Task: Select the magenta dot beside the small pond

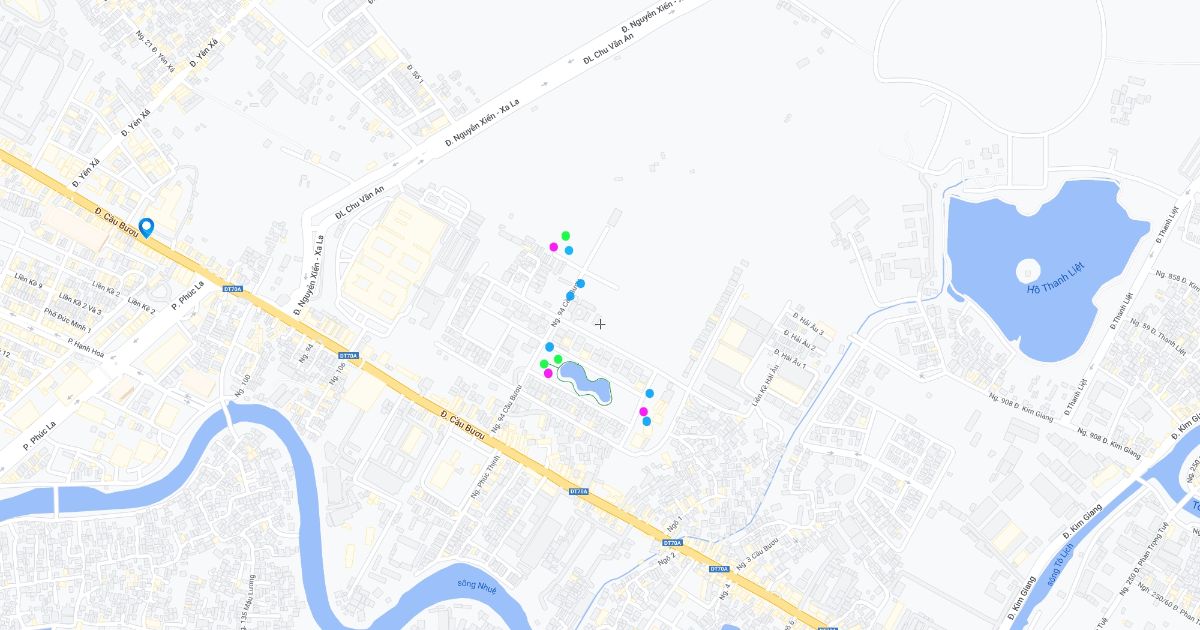Action: coord(548,373)
